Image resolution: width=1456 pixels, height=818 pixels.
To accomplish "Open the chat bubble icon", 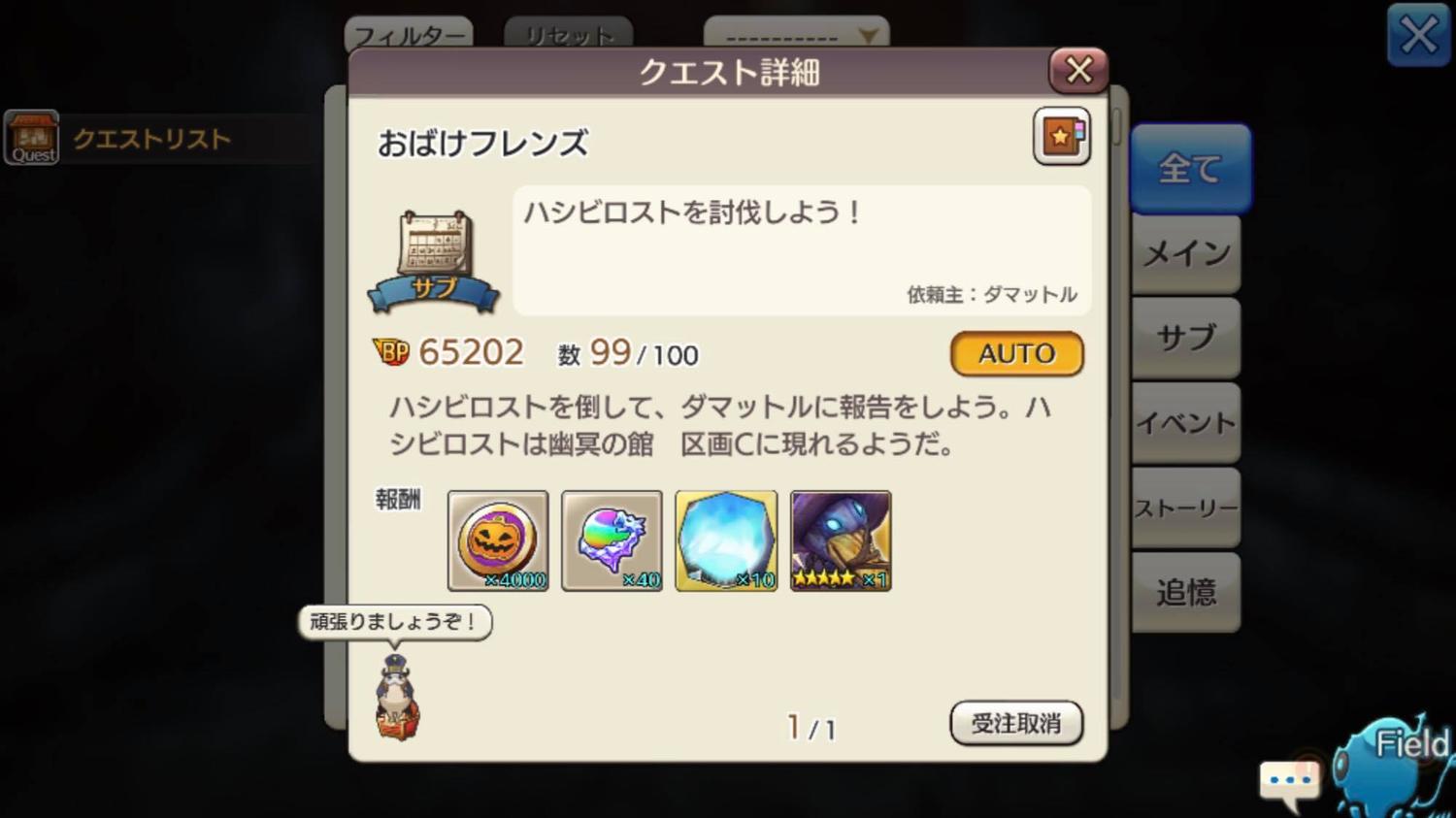I will coord(1289,781).
